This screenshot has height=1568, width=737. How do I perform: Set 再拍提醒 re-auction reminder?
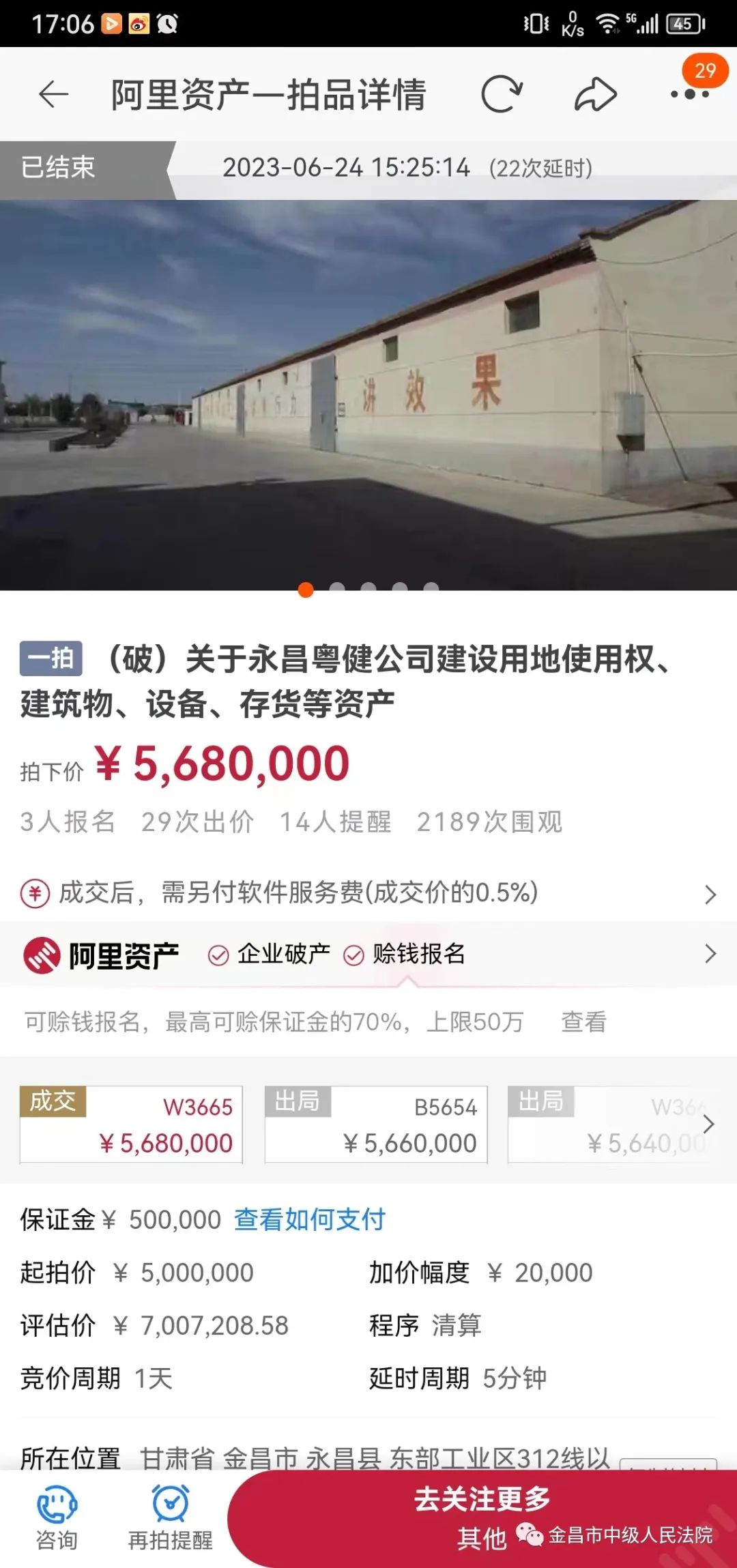(171, 1518)
